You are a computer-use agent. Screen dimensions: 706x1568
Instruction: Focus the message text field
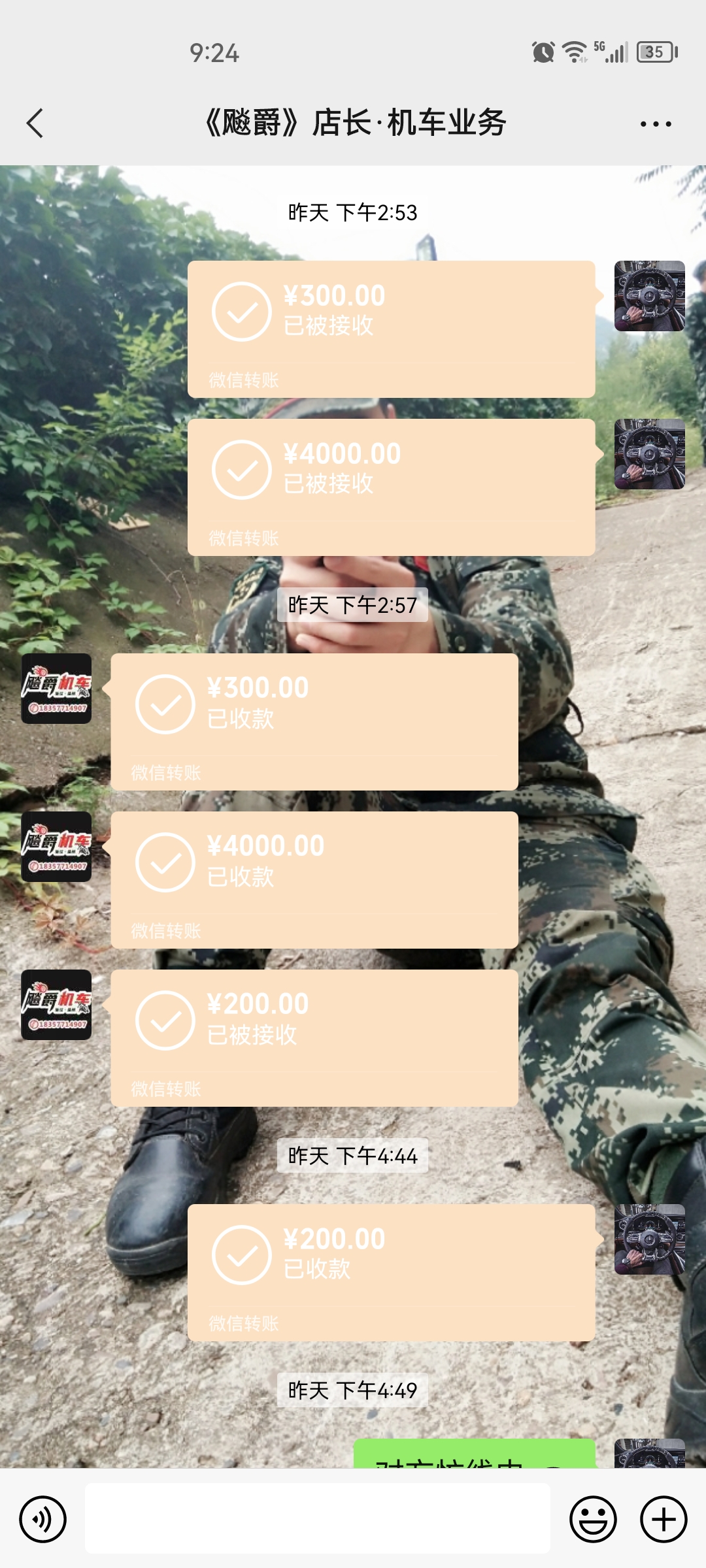point(317,1518)
